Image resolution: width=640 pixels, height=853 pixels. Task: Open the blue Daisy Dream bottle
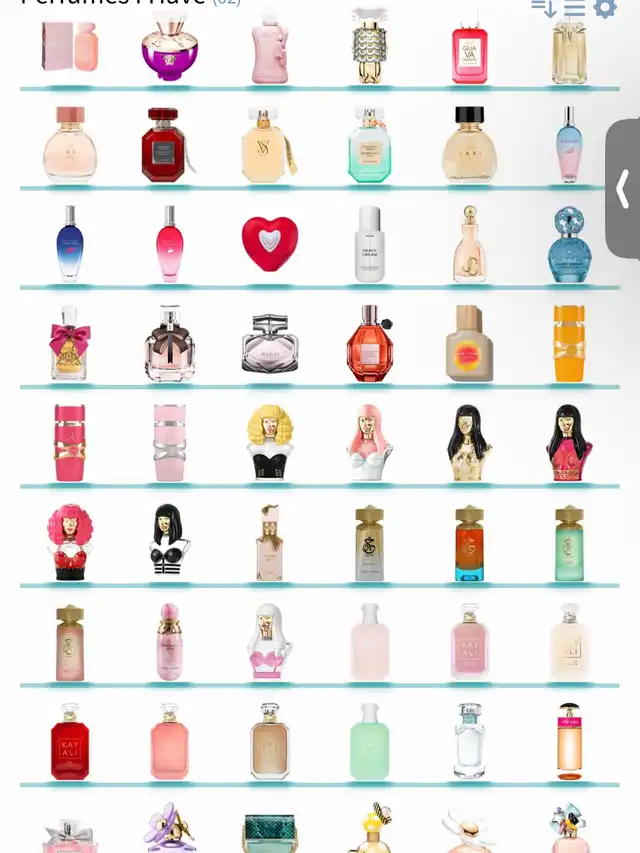(x=569, y=244)
